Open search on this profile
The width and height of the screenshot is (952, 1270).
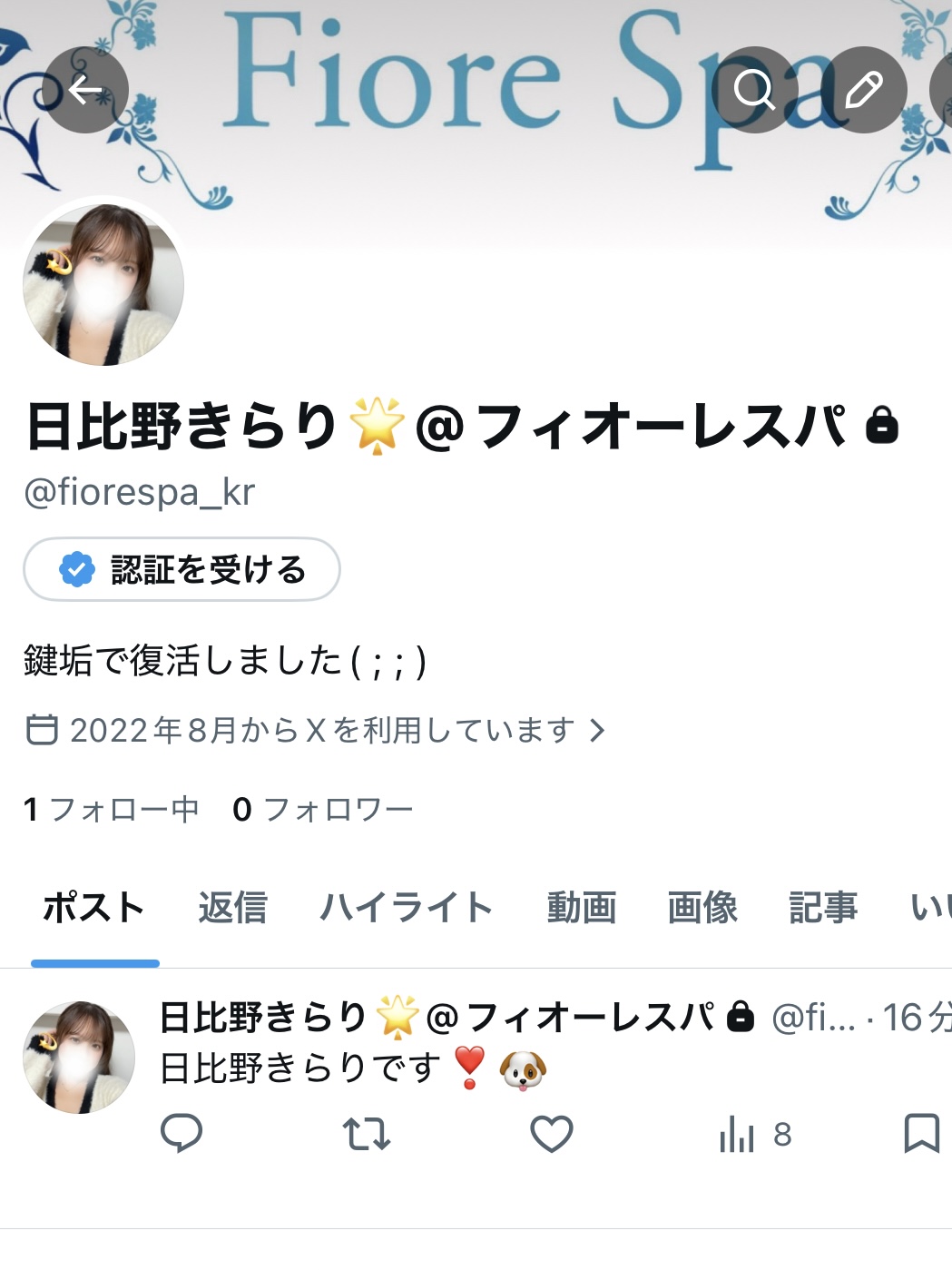click(753, 90)
